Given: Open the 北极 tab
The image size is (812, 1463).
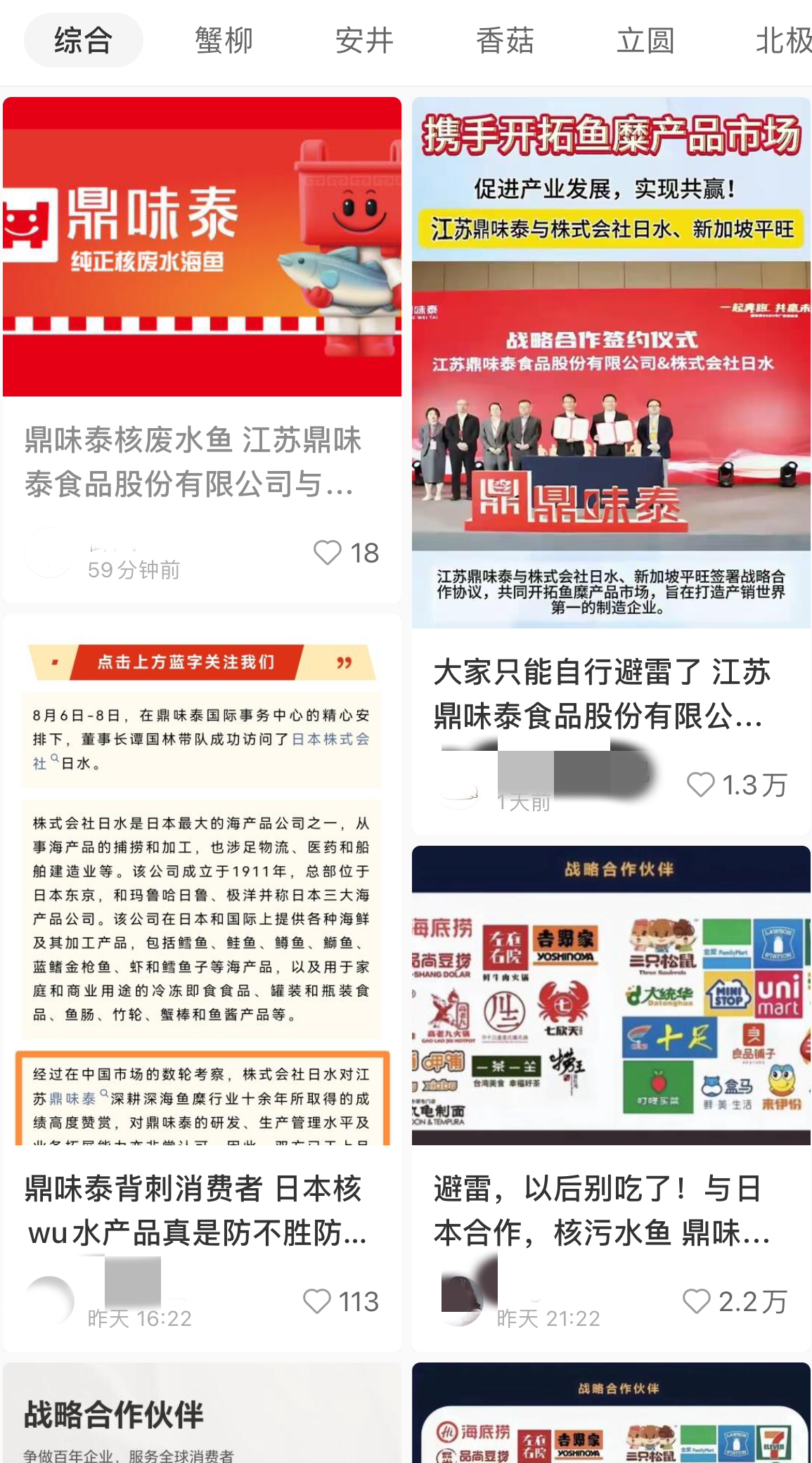Looking at the screenshot, I should coord(783,40).
